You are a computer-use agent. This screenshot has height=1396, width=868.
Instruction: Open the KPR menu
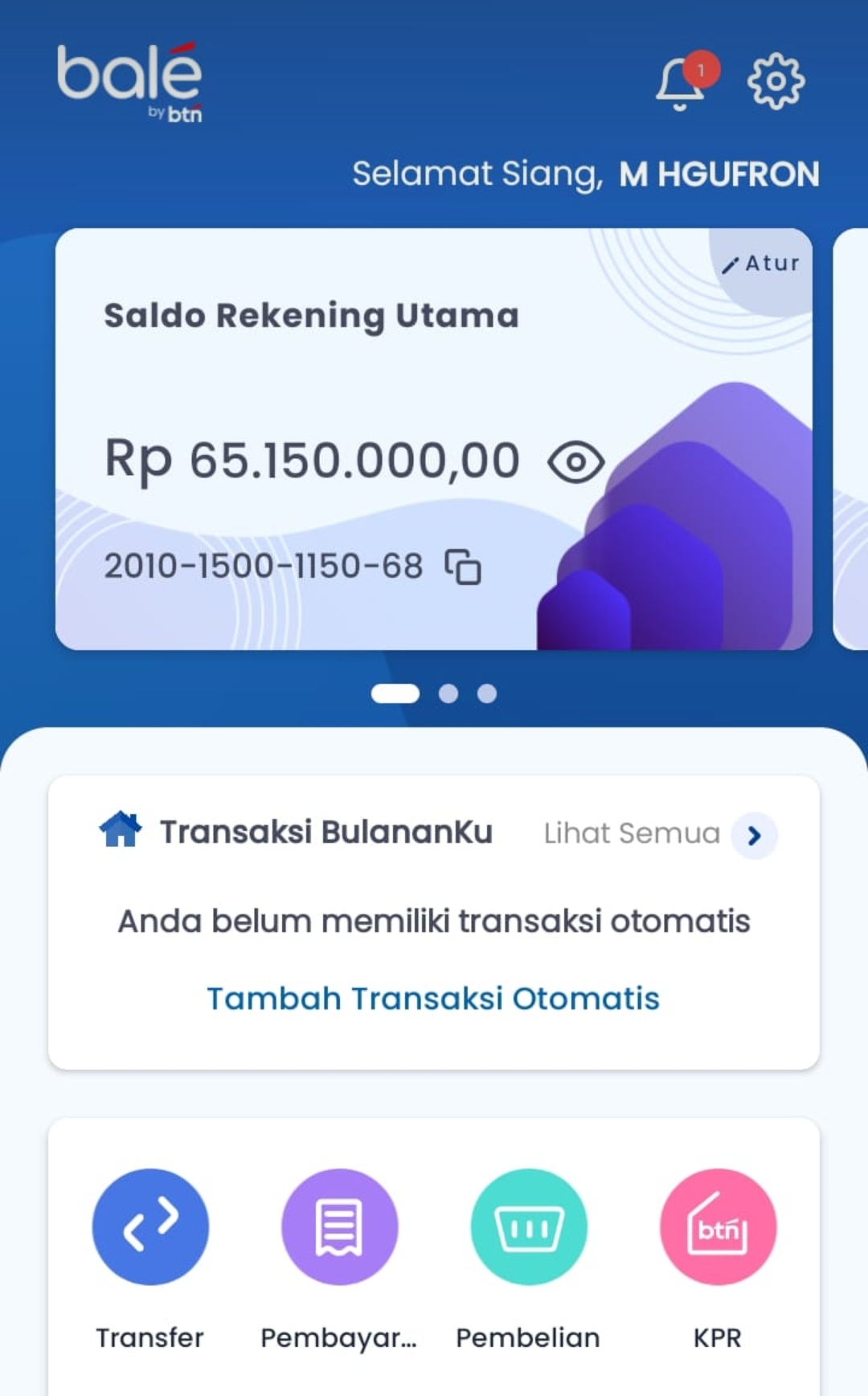[x=718, y=1226]
